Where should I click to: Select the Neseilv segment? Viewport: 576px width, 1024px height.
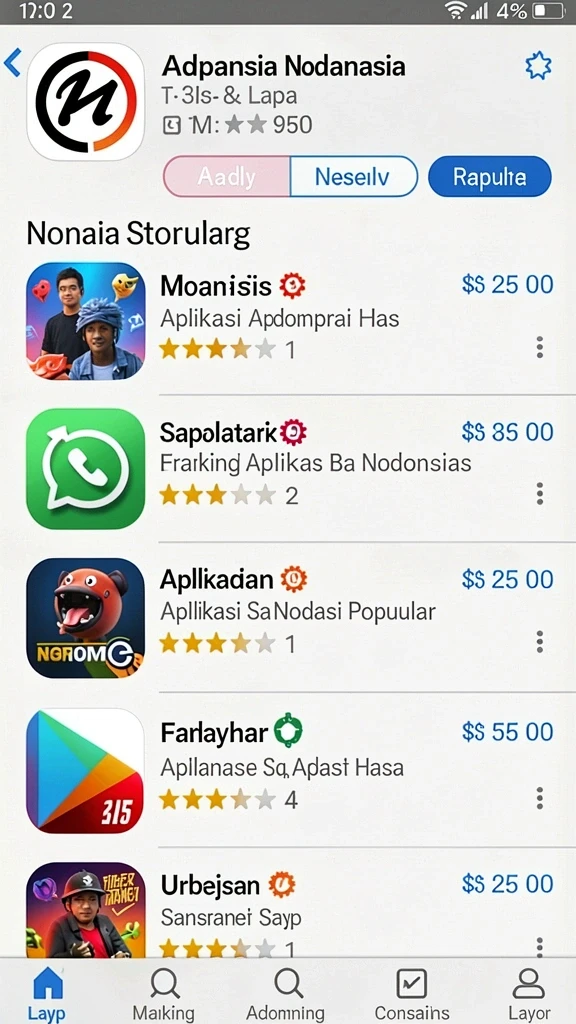point(353,176)
